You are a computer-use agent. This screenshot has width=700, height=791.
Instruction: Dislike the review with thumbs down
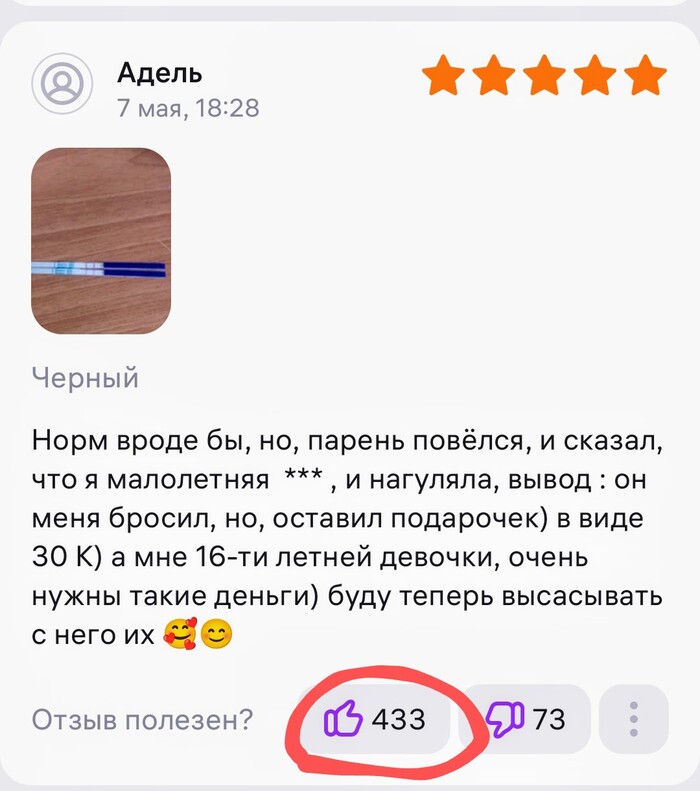(526, 718)
